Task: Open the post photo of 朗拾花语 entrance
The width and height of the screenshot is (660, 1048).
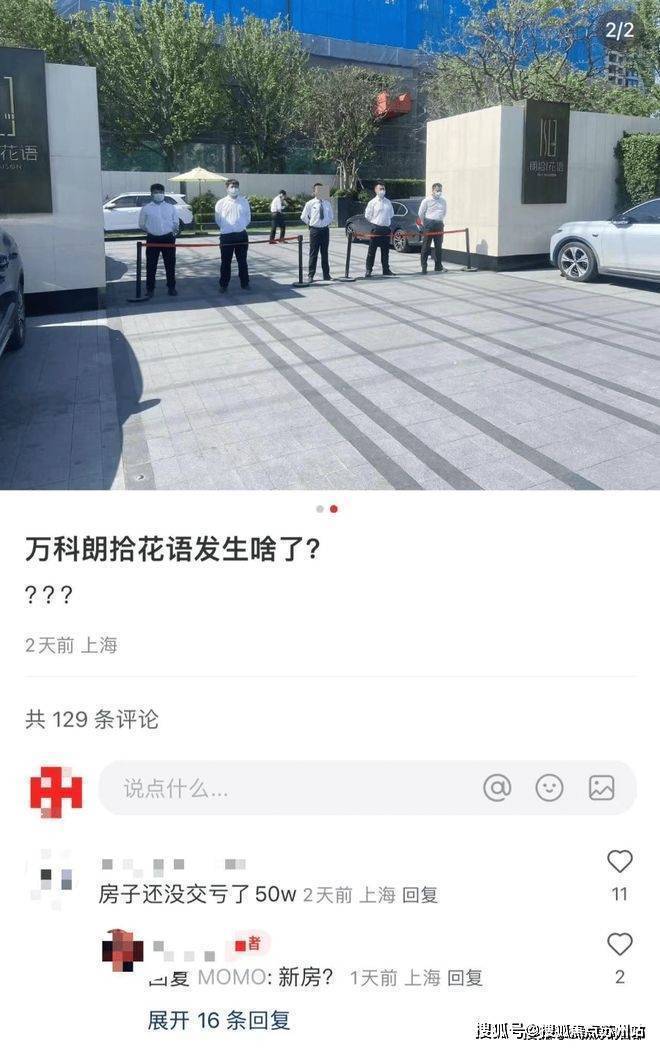Action: click(330, 245)
